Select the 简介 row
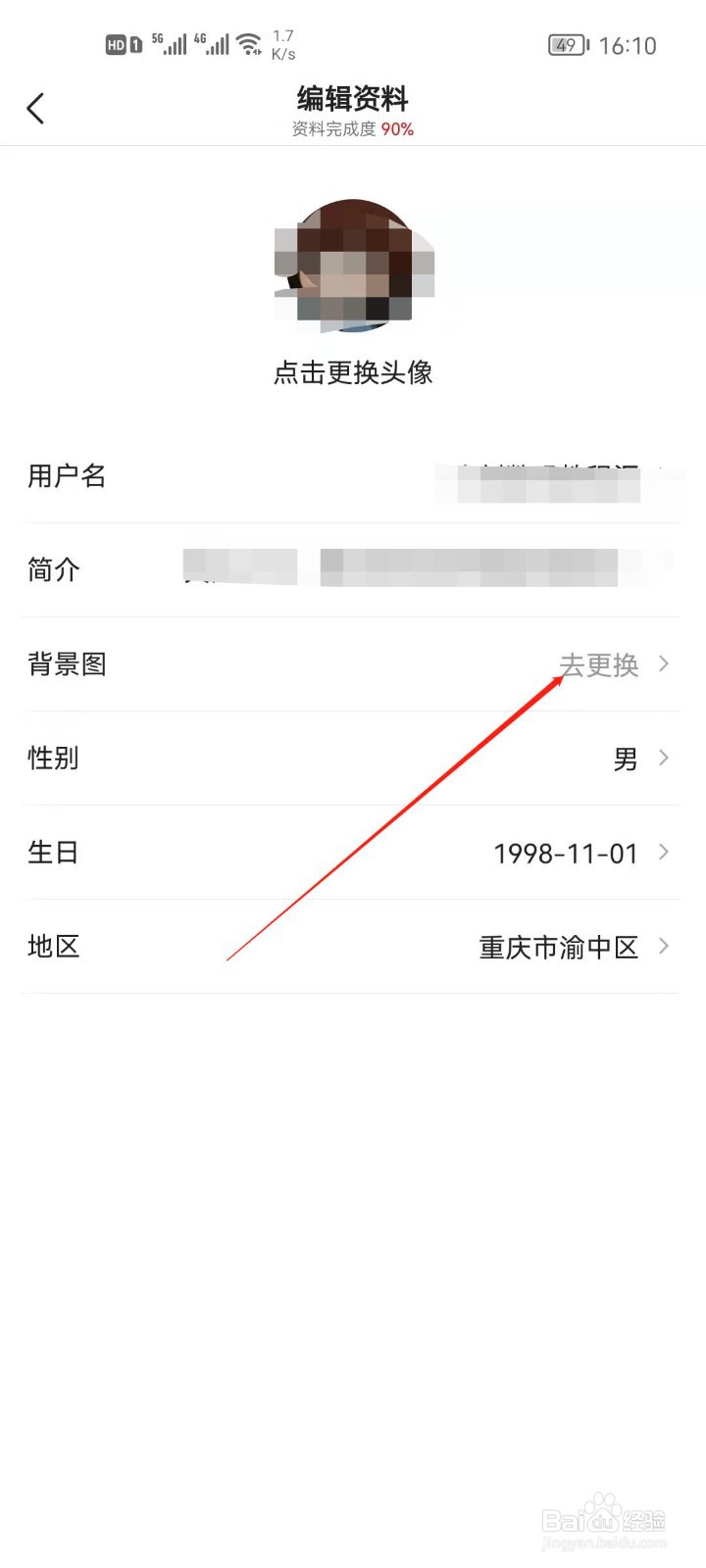 click(353, 571)
